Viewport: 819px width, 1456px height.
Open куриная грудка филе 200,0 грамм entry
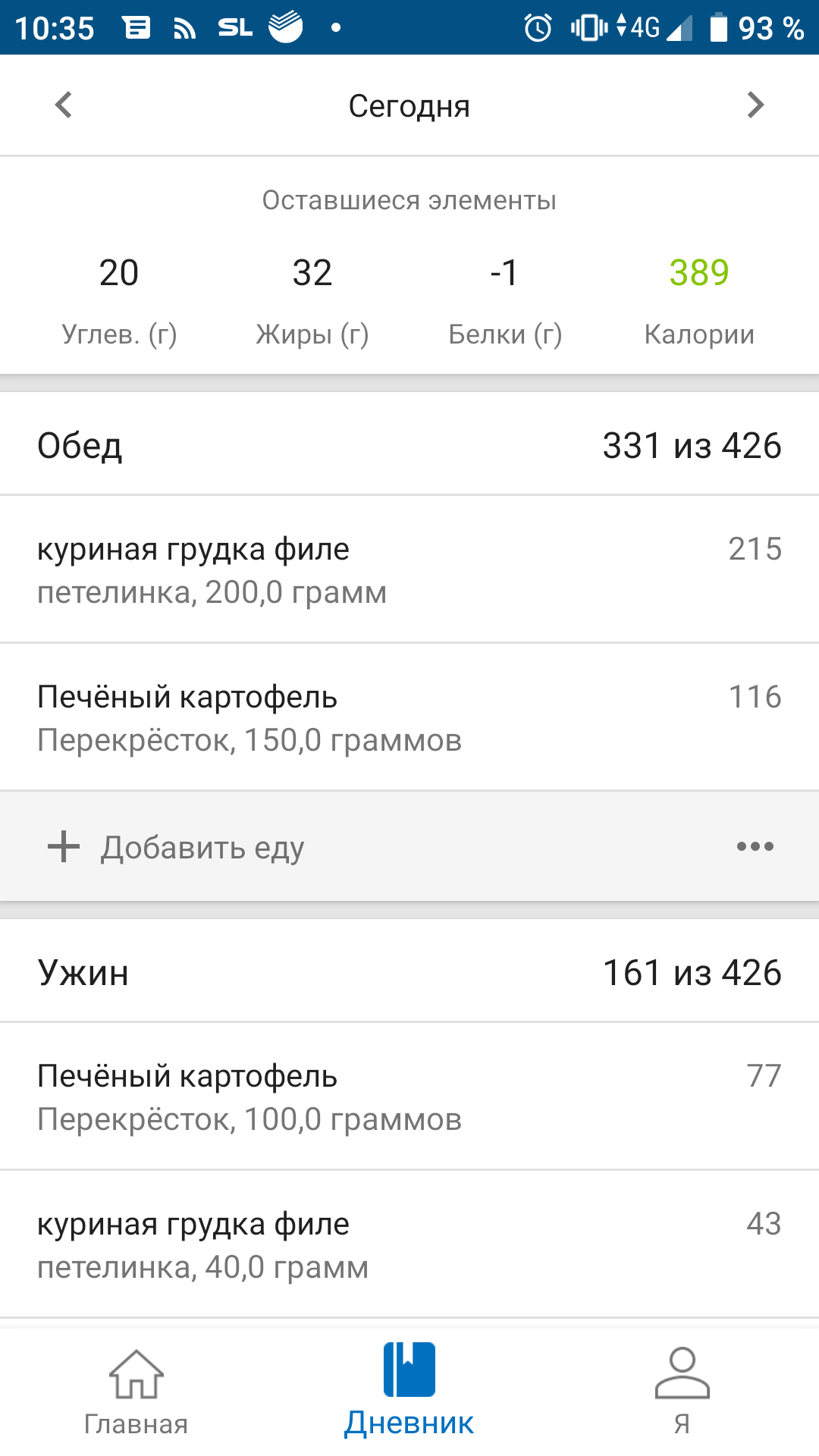[x=409, y=570]
